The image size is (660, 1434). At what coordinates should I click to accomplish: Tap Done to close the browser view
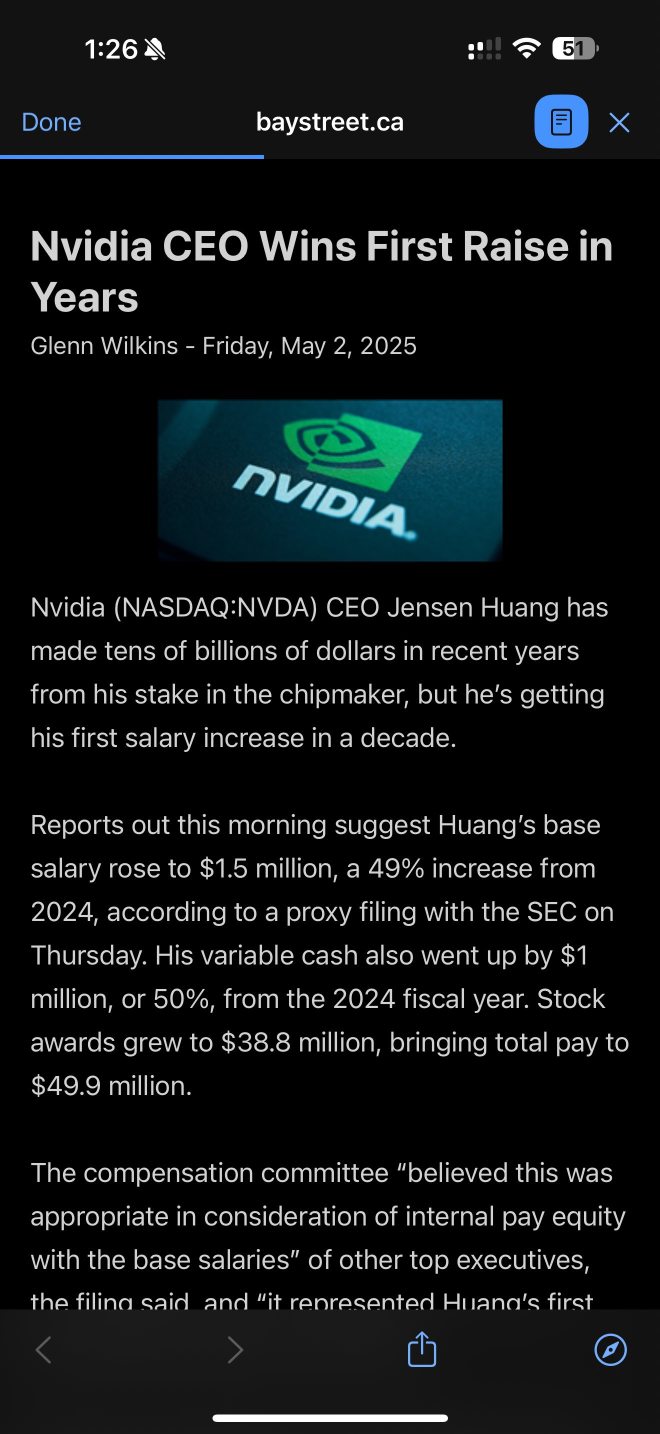pyautogui.click(x=51, y=122)
